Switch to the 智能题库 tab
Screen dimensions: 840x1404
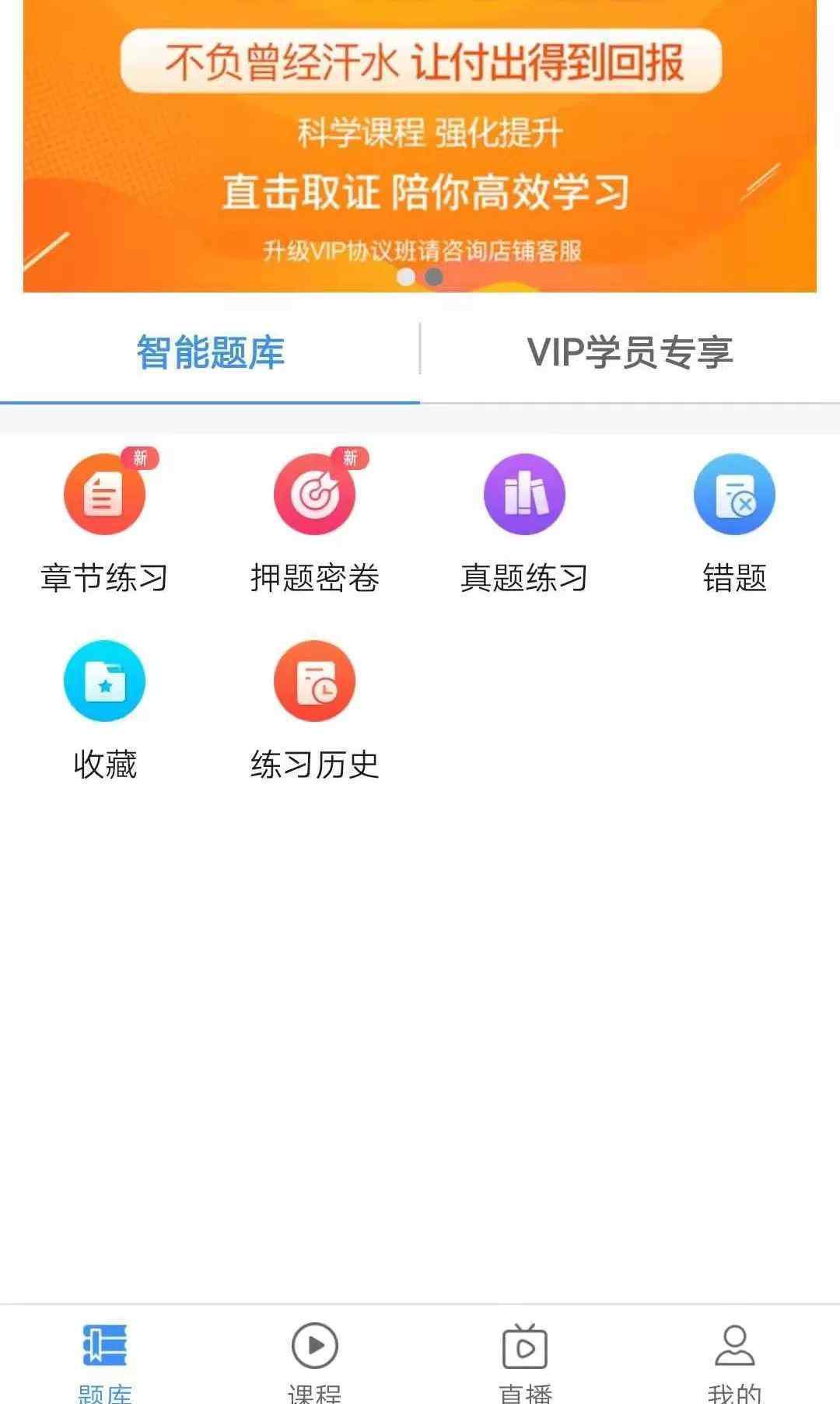210,352
